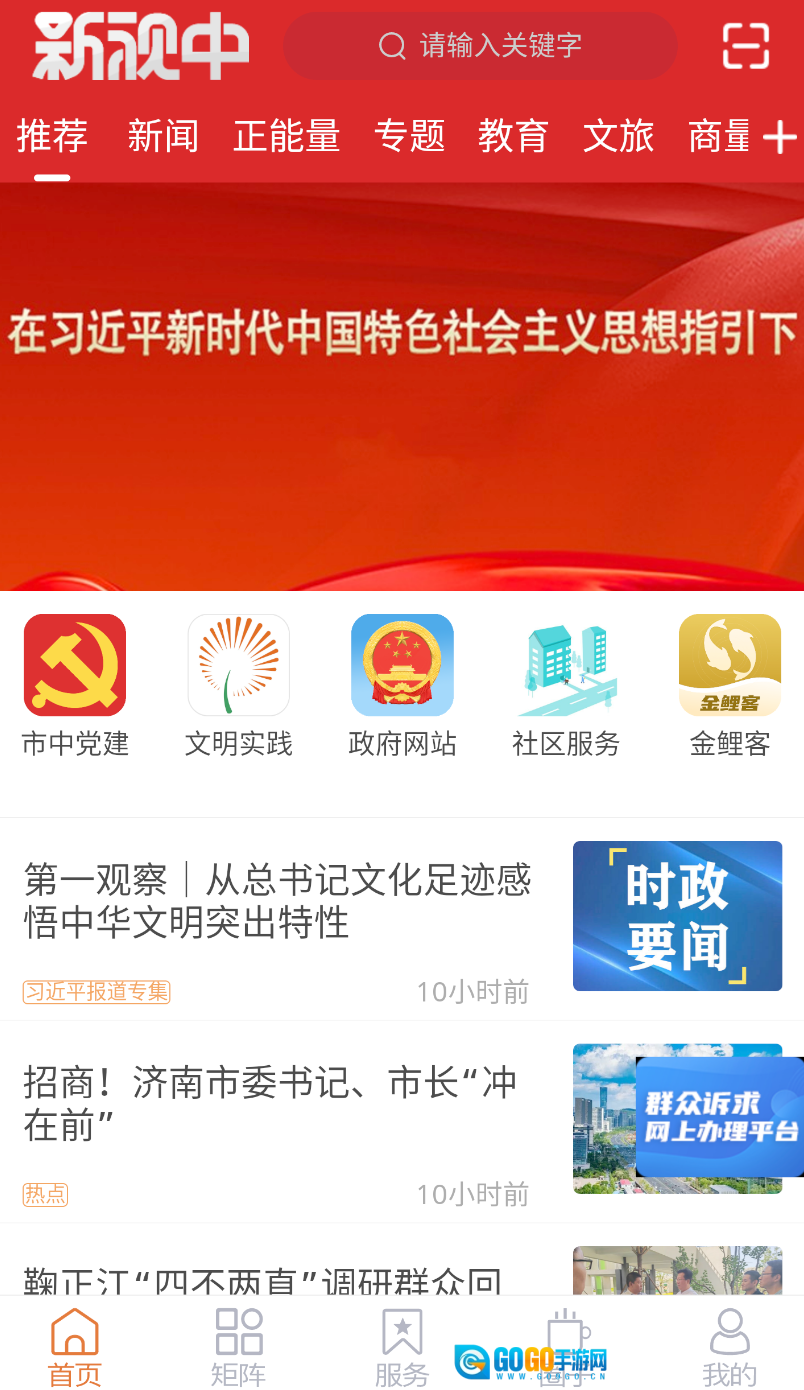Read the 第一观察 article on 总书记文化足迹
The height and width of the screenshot is (1390, 804).
click(278, 901)
